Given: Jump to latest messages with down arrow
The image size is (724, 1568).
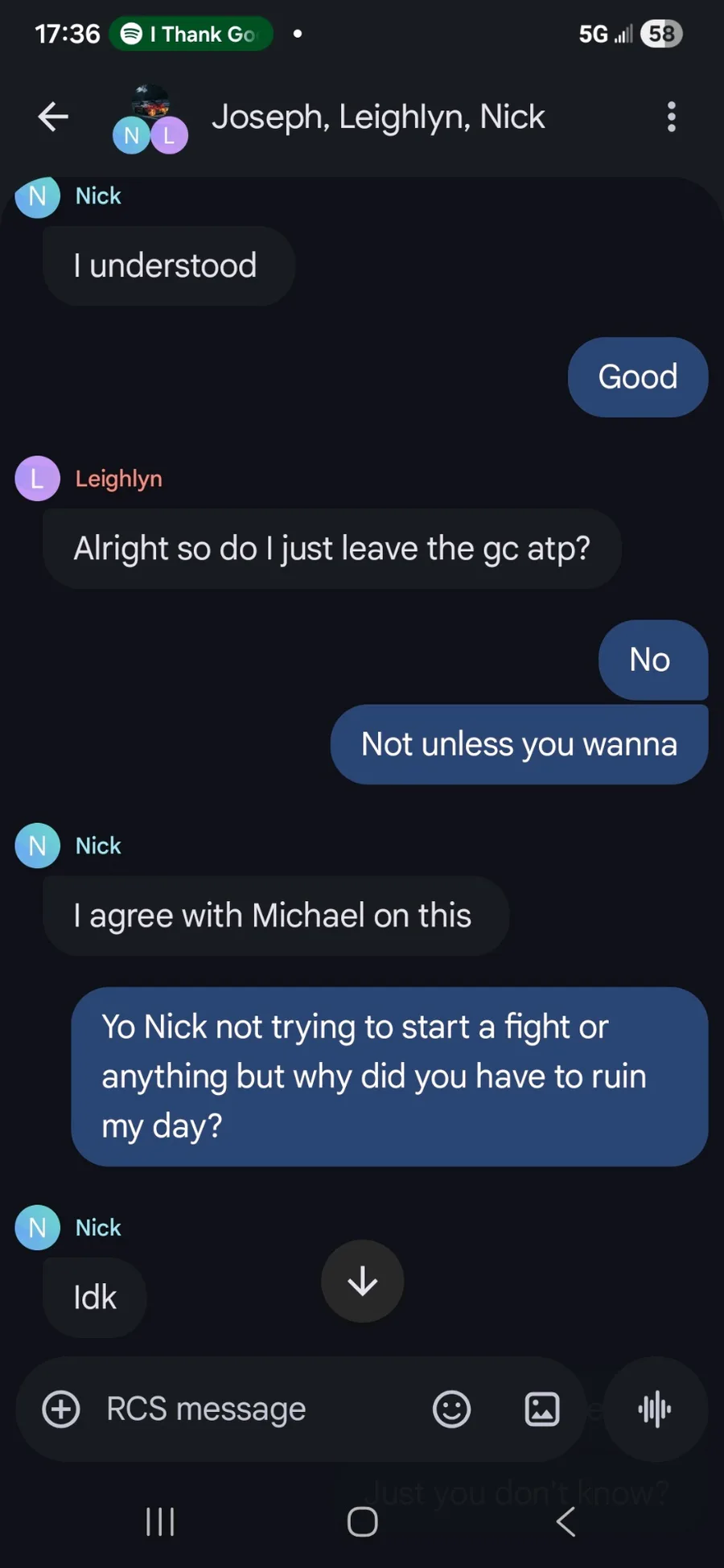Looking at the screenshot, I should point(363,1281).
